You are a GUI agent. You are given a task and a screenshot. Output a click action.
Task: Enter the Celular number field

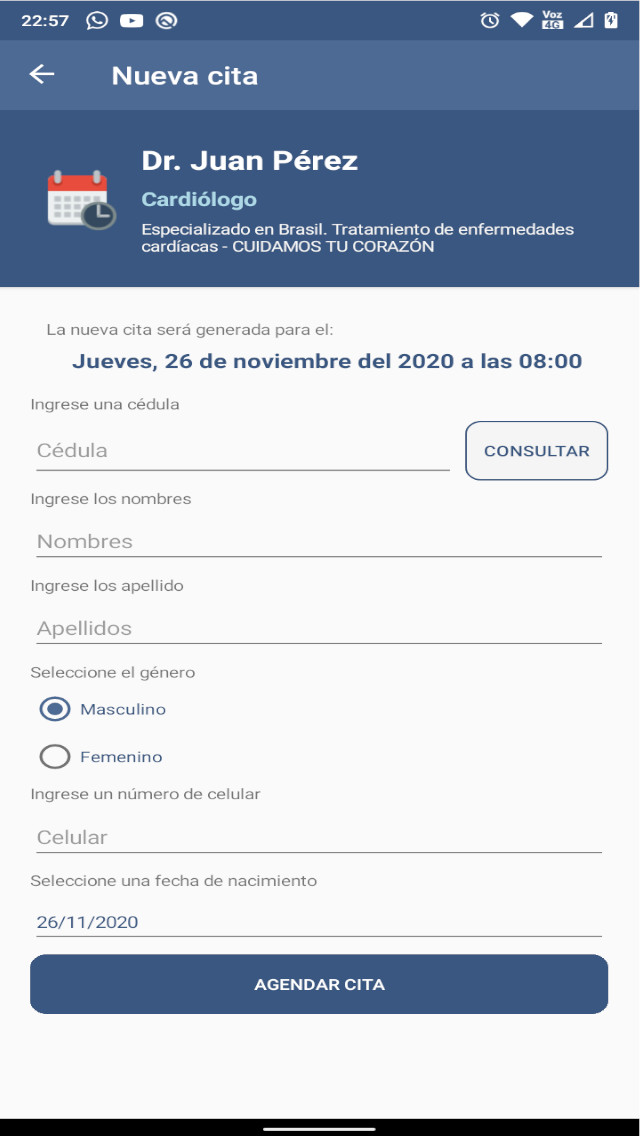(318, 837)
